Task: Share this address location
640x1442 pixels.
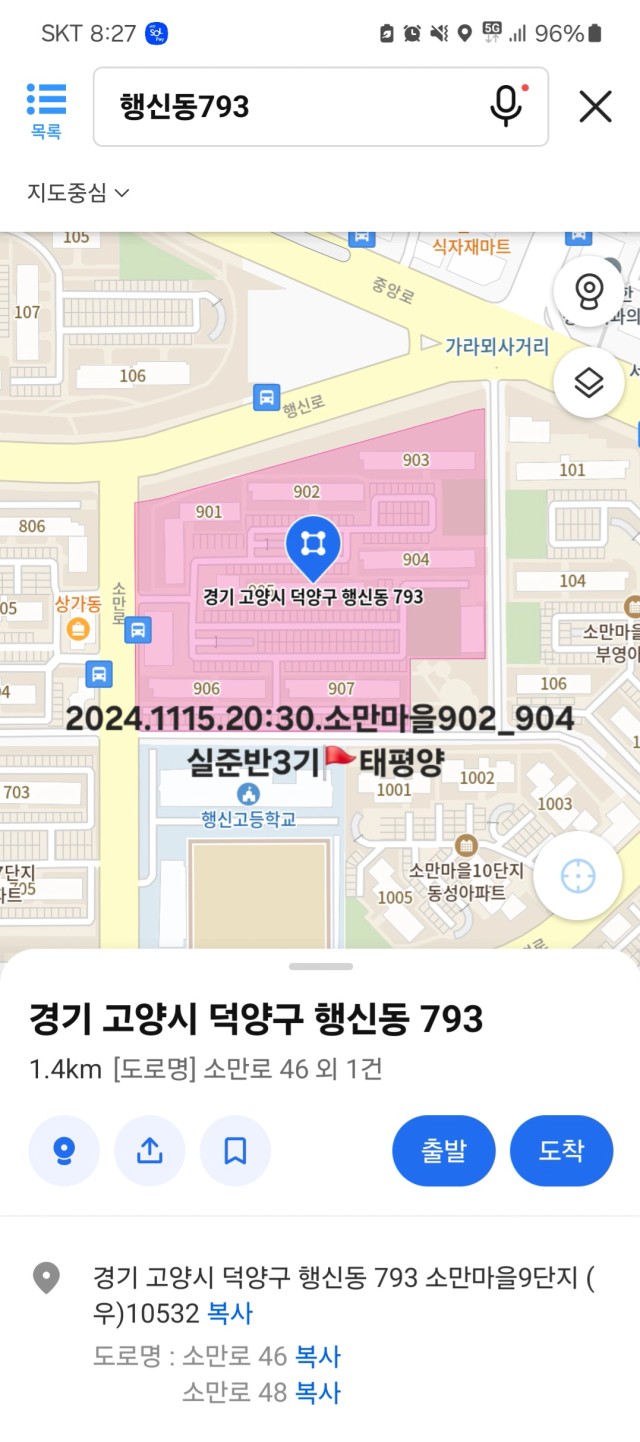Action: point(150,1151)
